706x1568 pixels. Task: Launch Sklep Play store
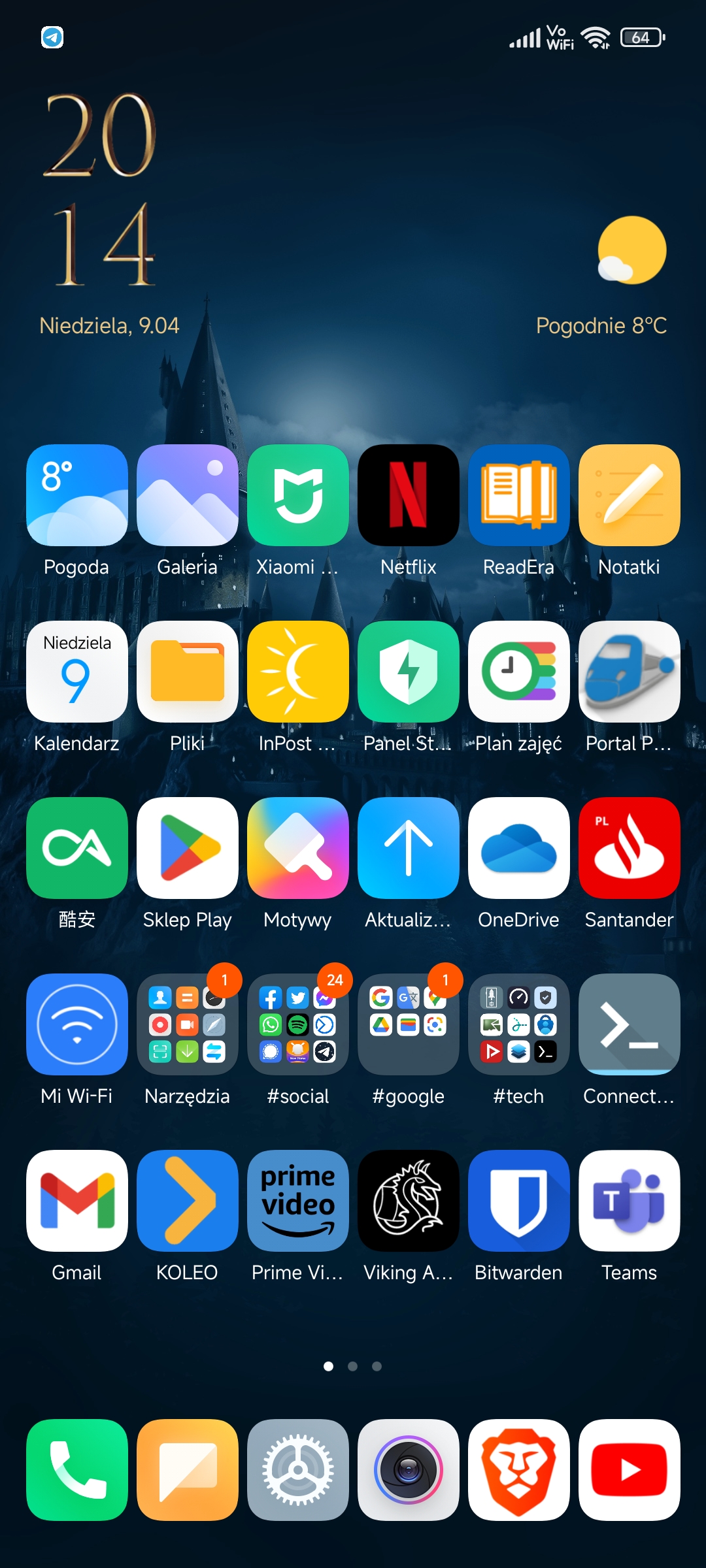pos(188,848)
